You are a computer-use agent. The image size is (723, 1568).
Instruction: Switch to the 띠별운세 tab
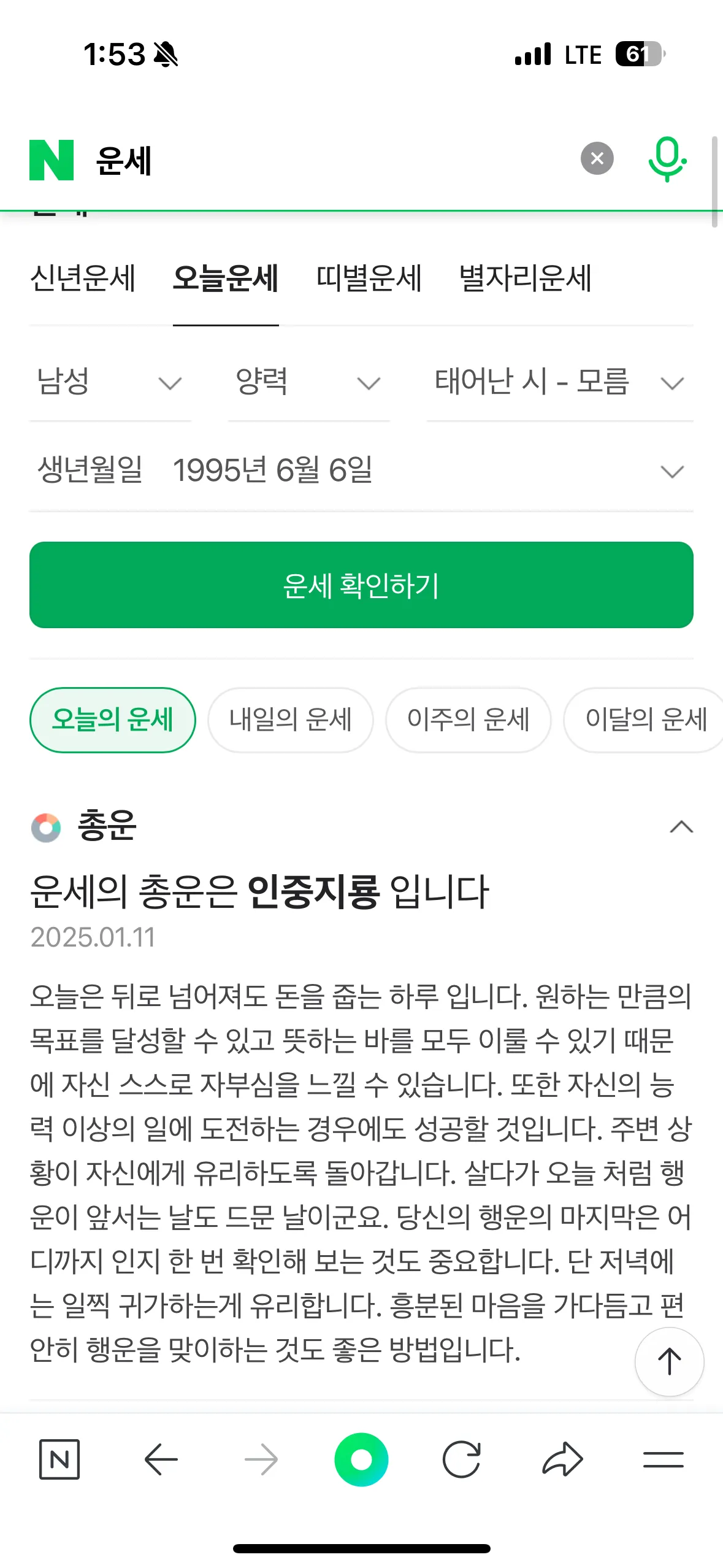(x=369, y=279)
